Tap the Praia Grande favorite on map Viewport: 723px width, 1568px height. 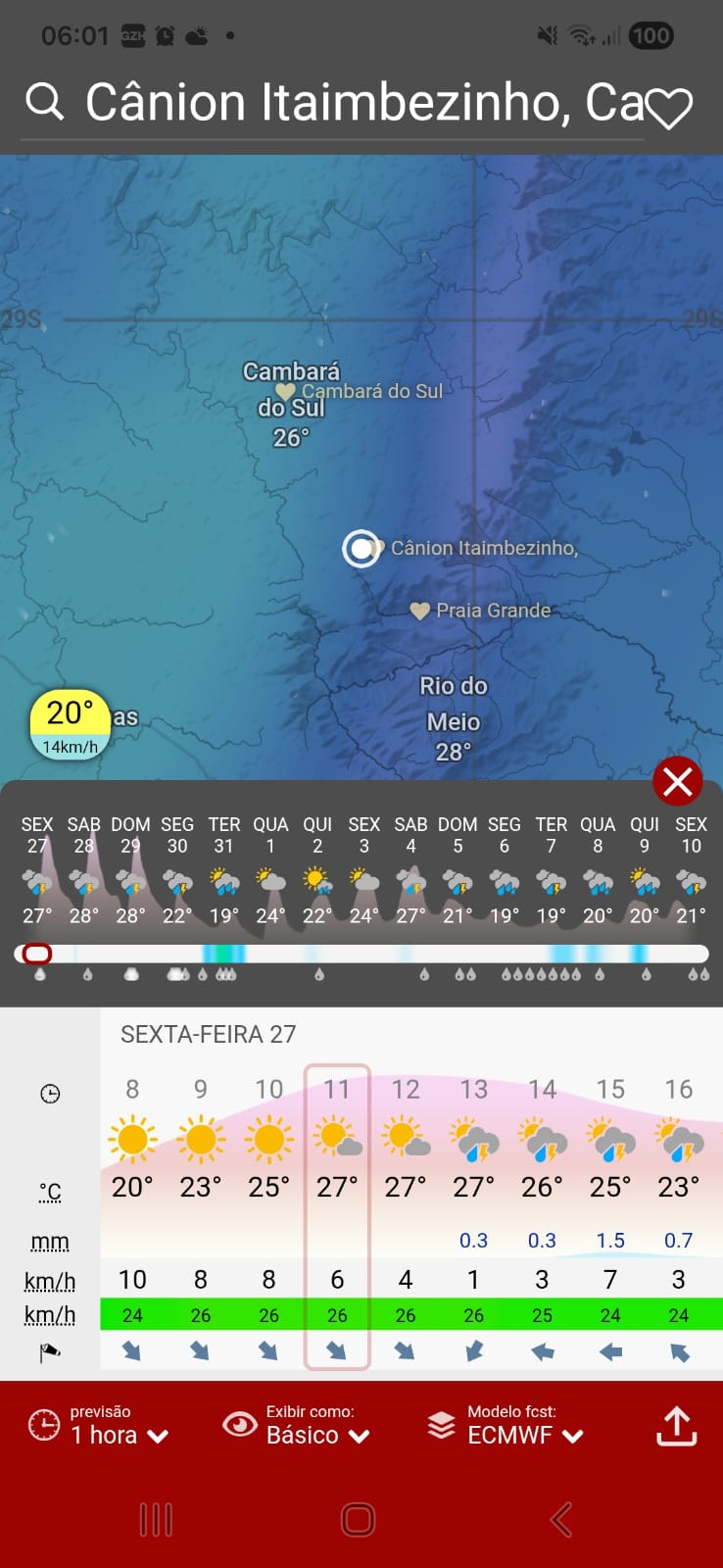481,611
